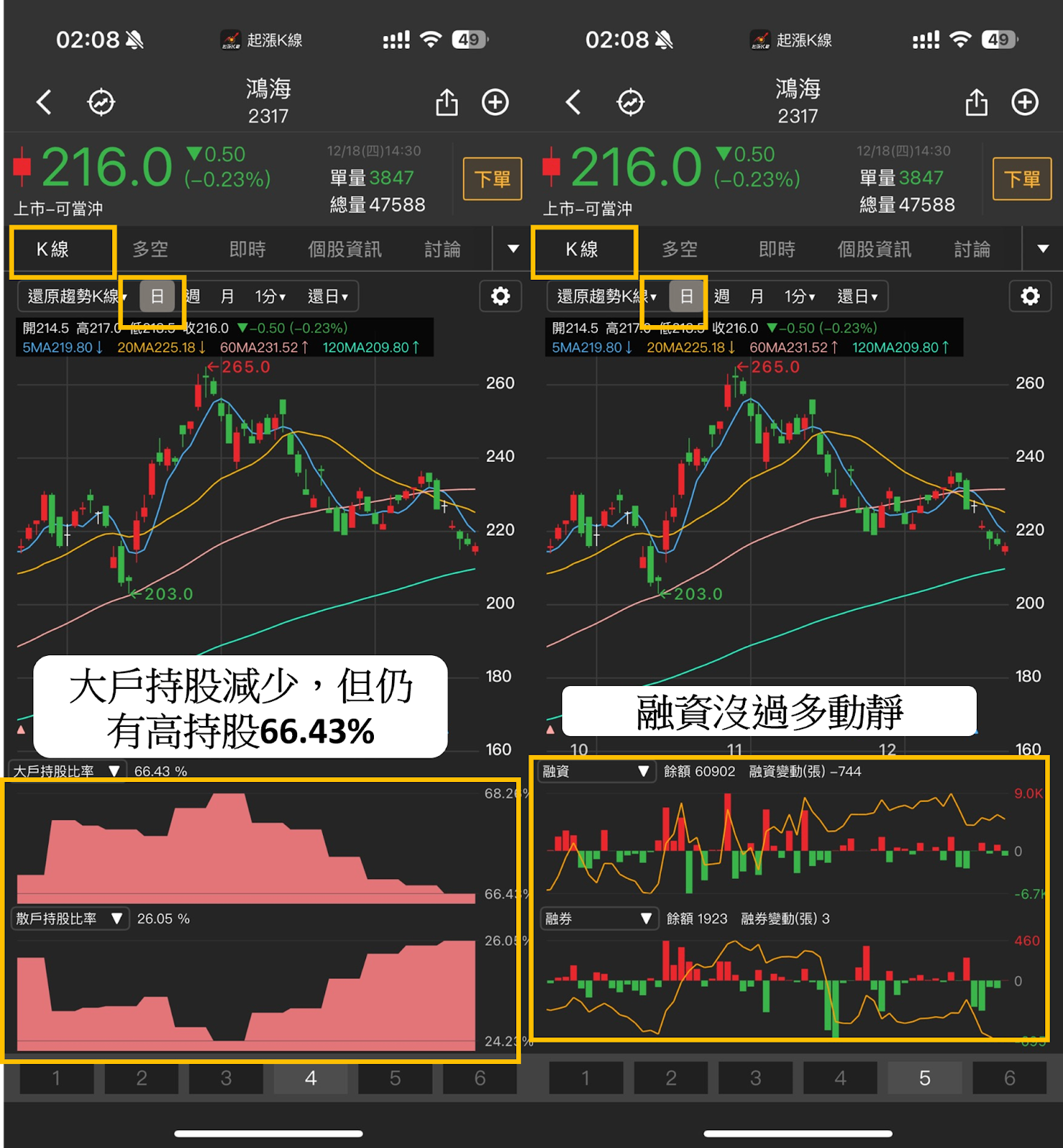Screen dimensions: 1063x1148
Task: Switch timeframe to 月 monthly candles
Action: click(227, 296)
